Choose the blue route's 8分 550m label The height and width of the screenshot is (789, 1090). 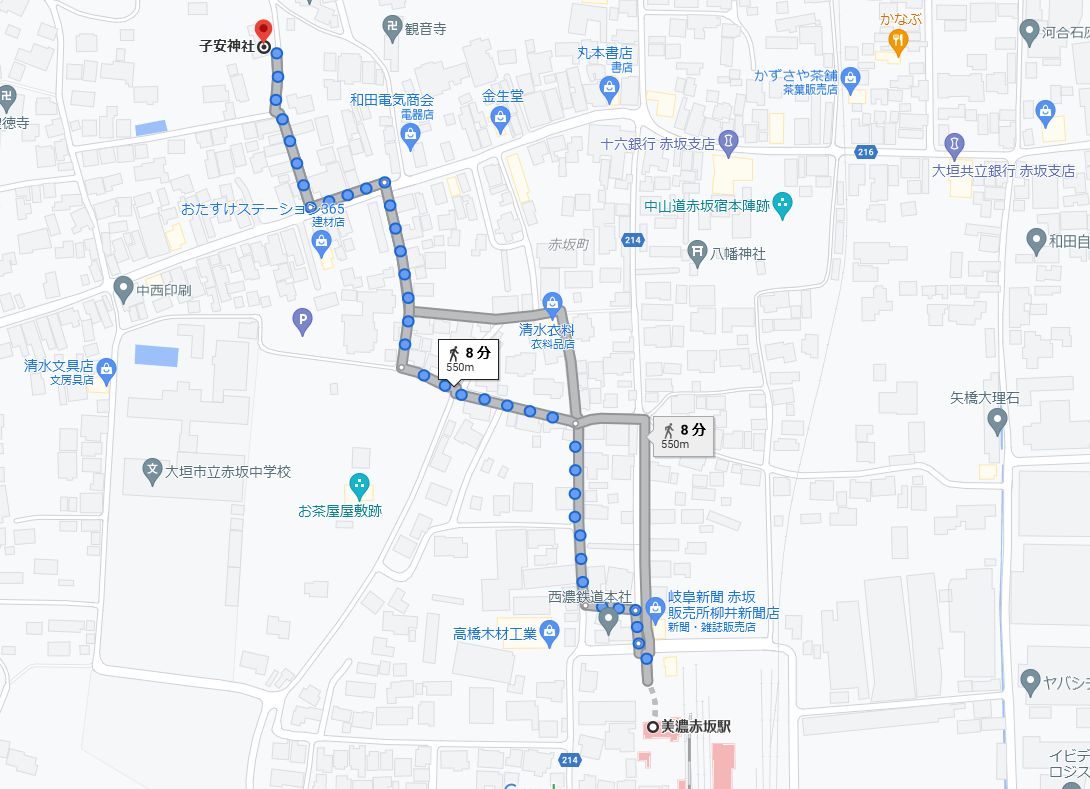pyautogui.click(x=468, y=359)
